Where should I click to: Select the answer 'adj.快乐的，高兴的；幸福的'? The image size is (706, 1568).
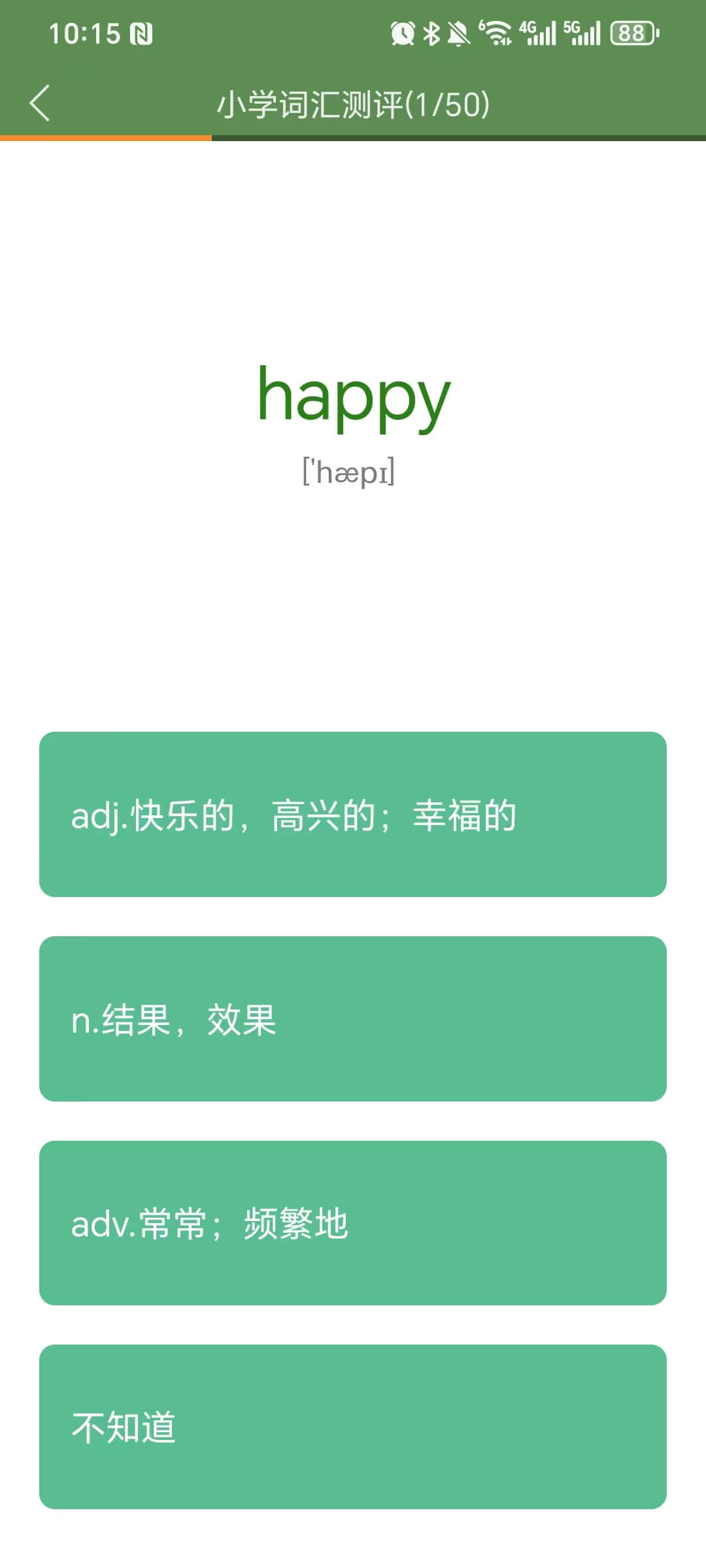[353, 814]
